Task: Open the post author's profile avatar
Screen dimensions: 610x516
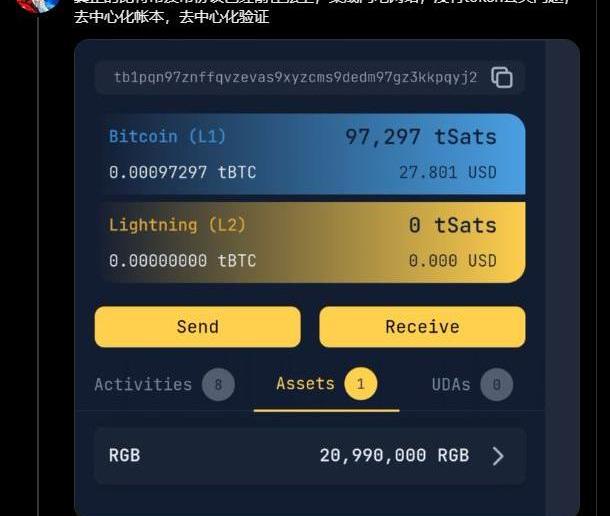Action: 37,5
